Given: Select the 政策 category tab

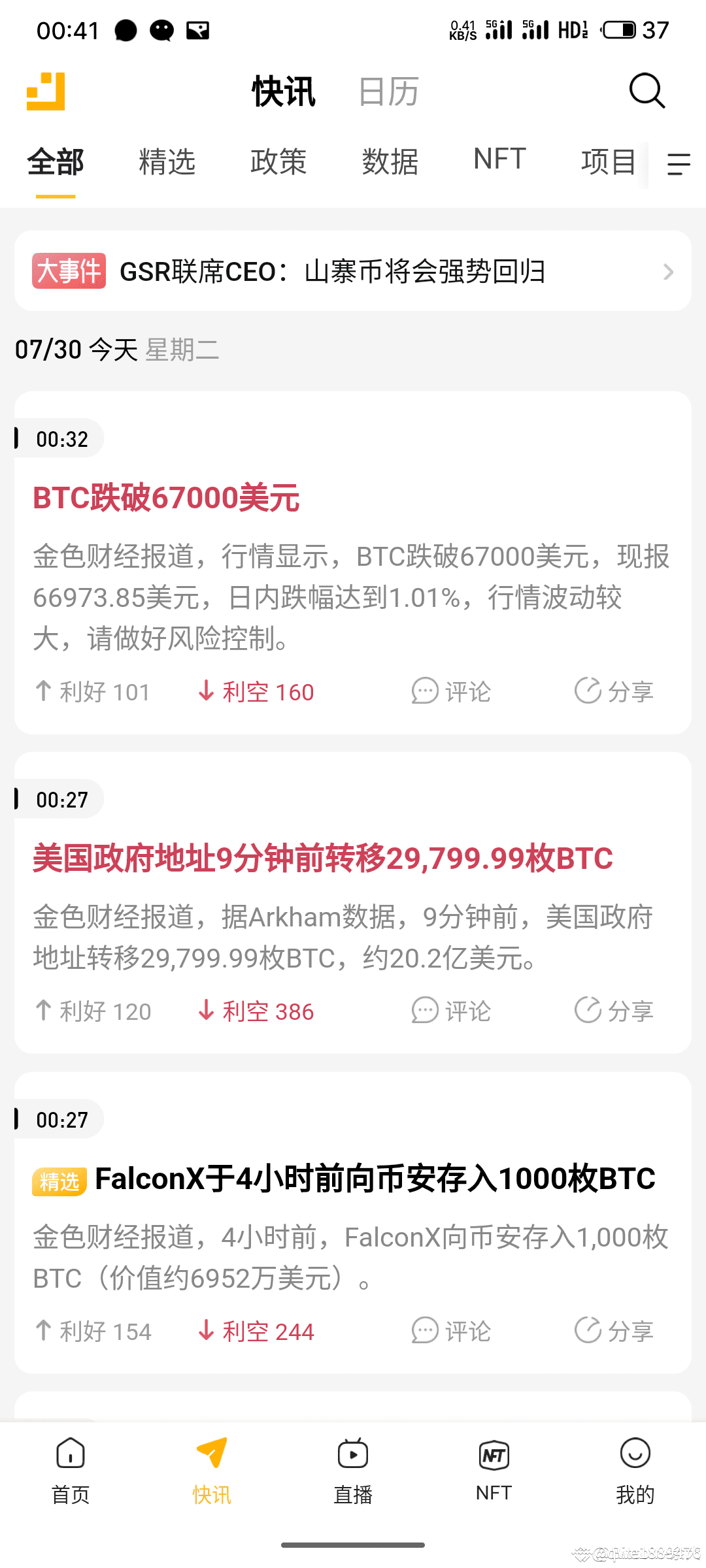Looking at the screenshot, I should (278, 161).
